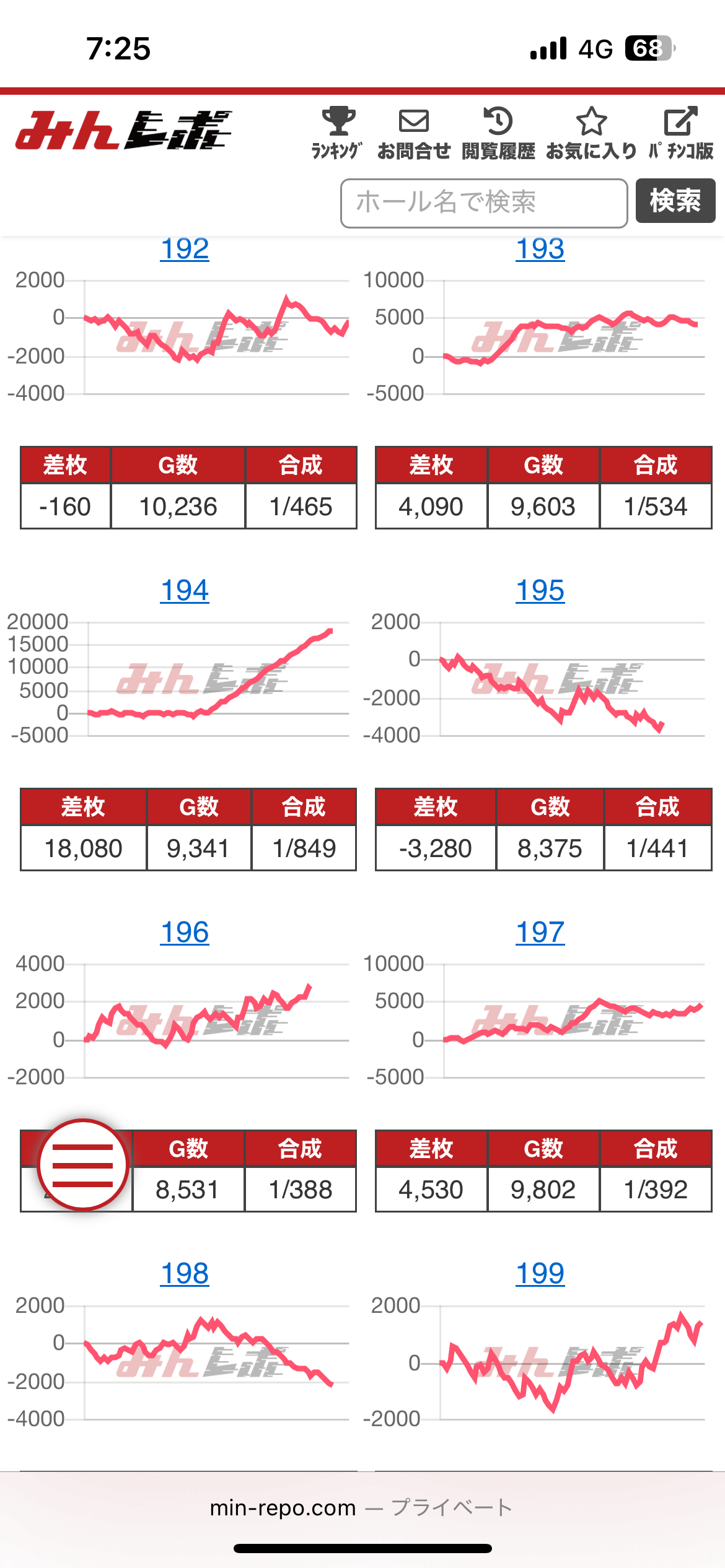The width and height of the screenshot is (725, 1568).
Task: Select machine 194 link
Action: click(x=185, y=591)
